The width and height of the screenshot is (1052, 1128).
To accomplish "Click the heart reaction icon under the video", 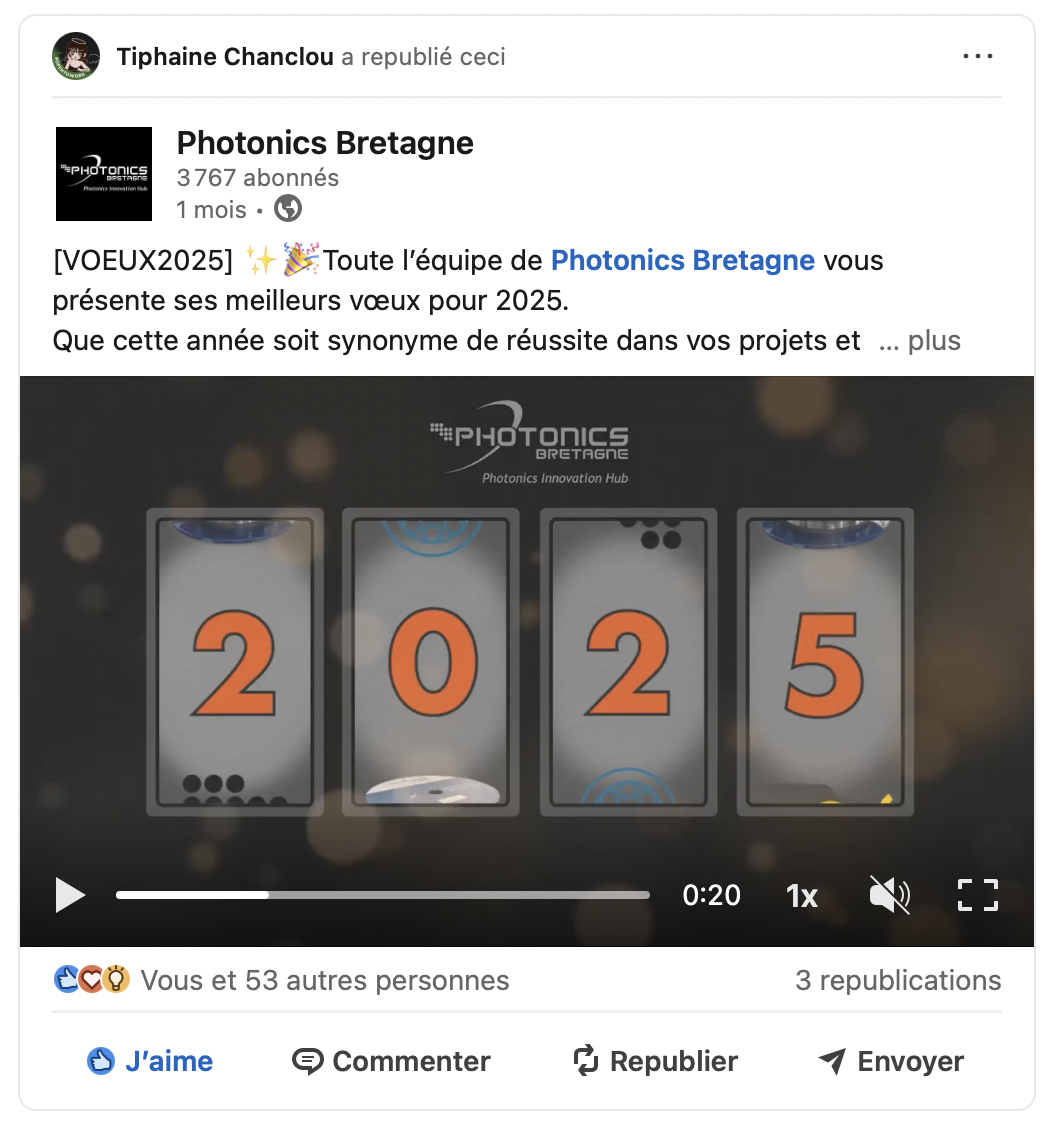I will point(90,980).
